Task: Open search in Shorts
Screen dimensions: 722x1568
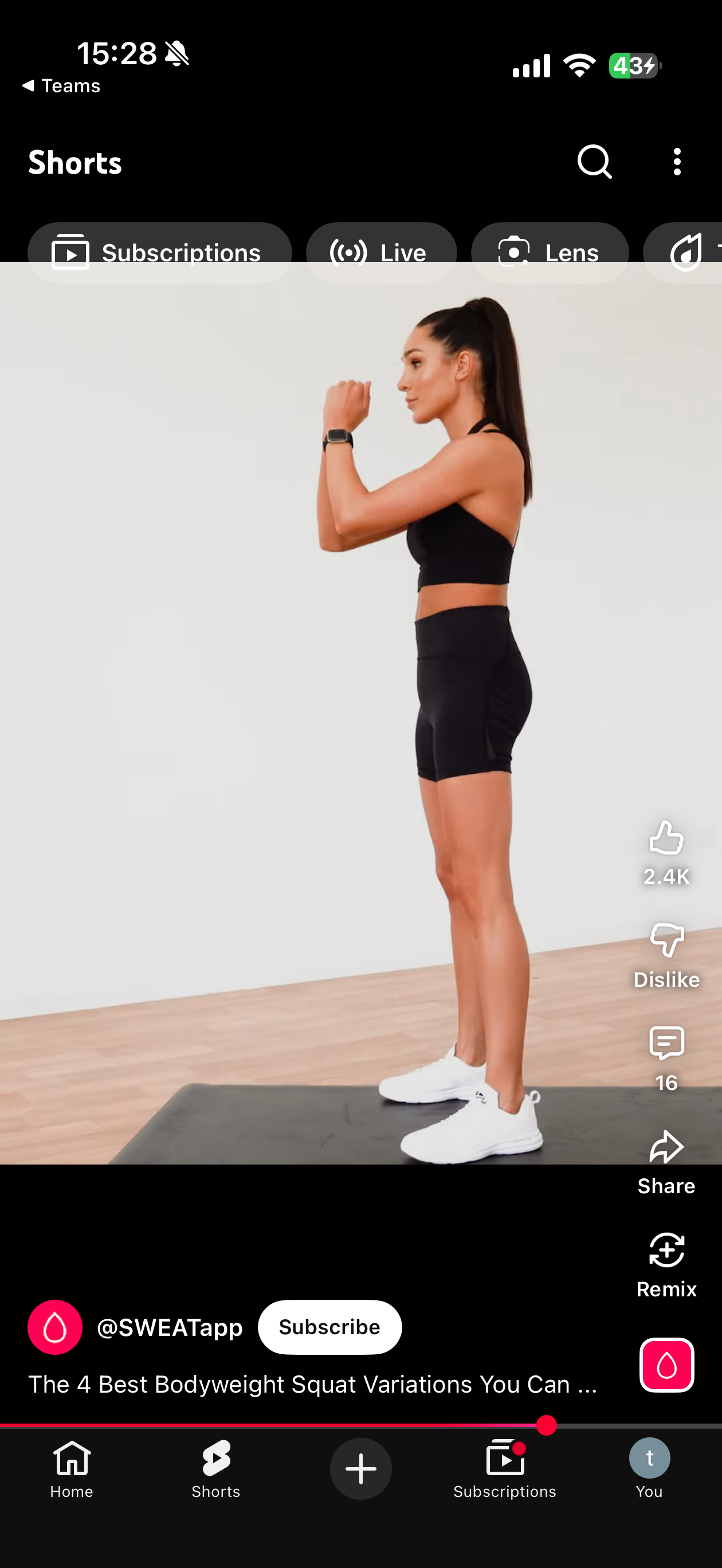Action: [594, 162]
